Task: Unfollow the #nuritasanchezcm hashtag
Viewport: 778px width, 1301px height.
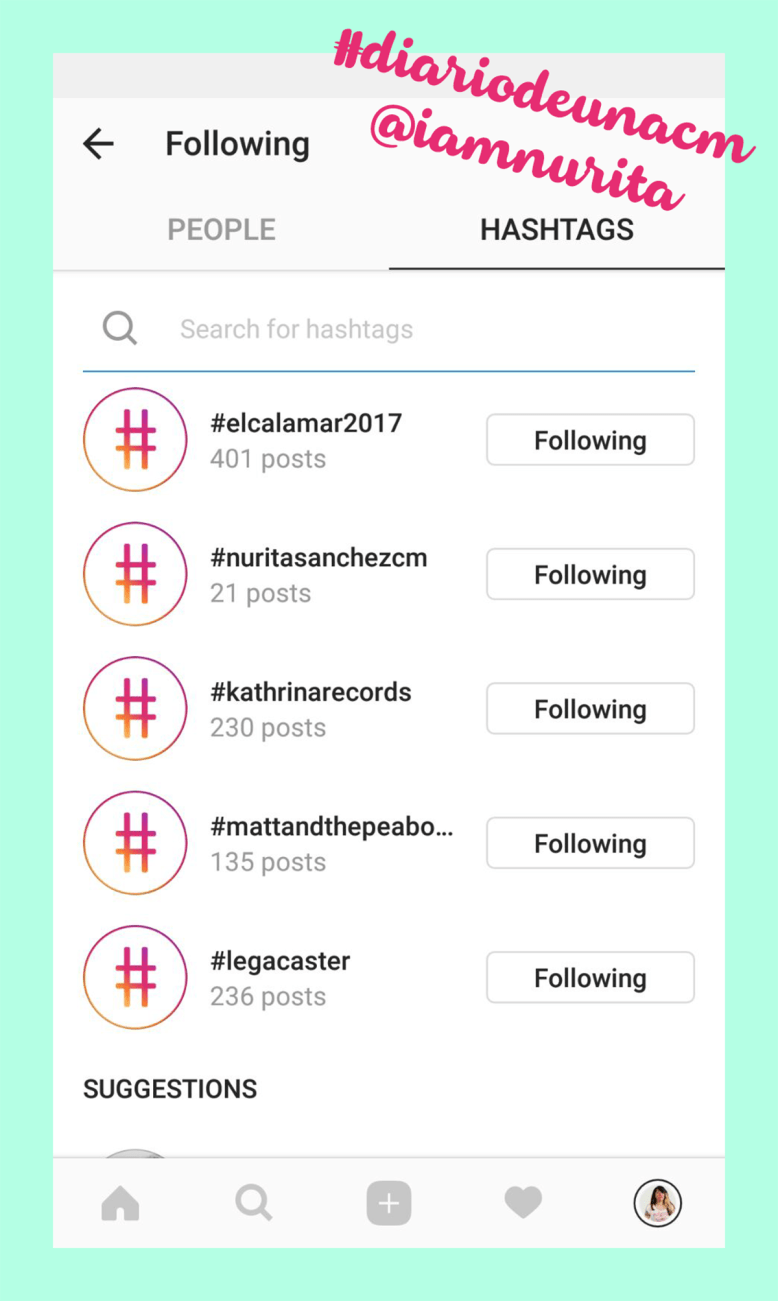Action: click(x=590, y=573)
